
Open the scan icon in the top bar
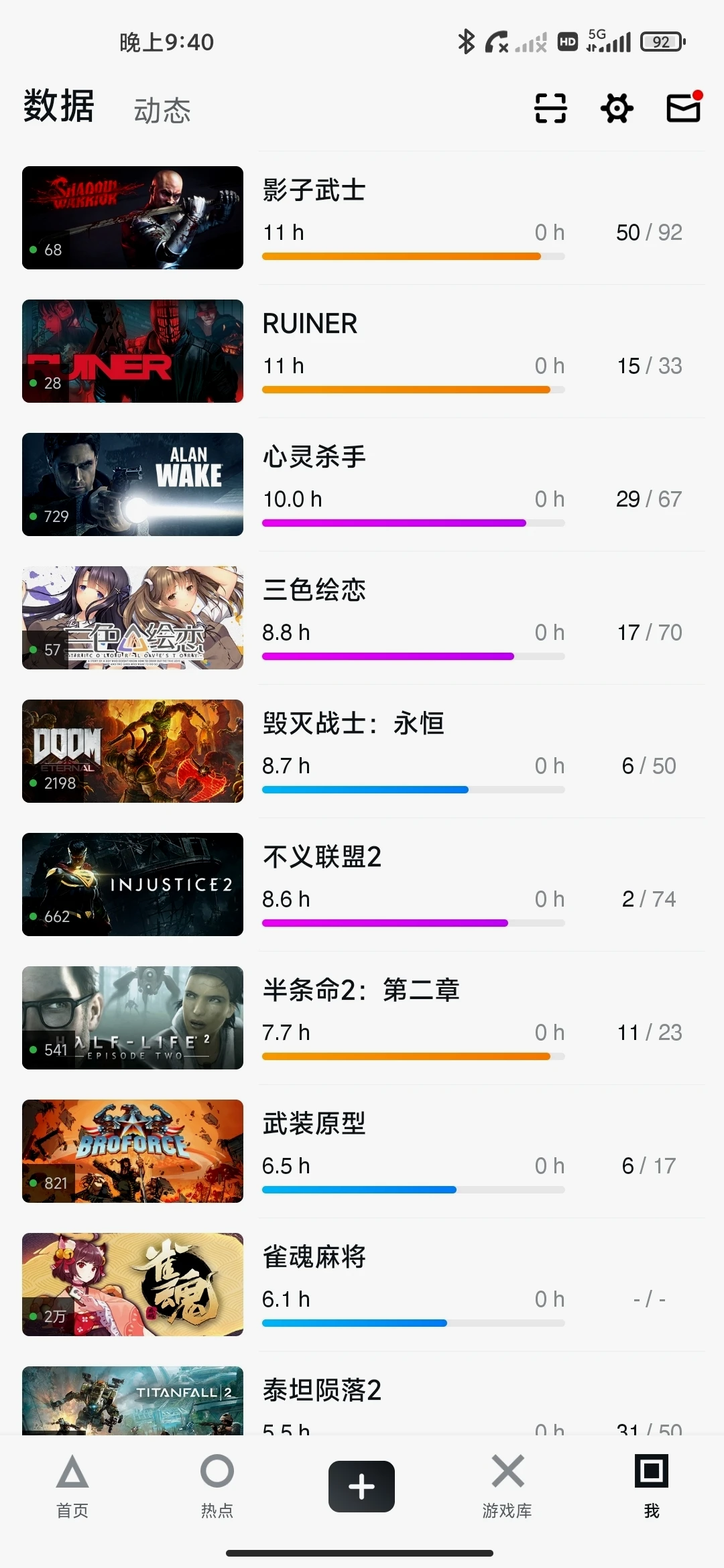click(550, 109)
